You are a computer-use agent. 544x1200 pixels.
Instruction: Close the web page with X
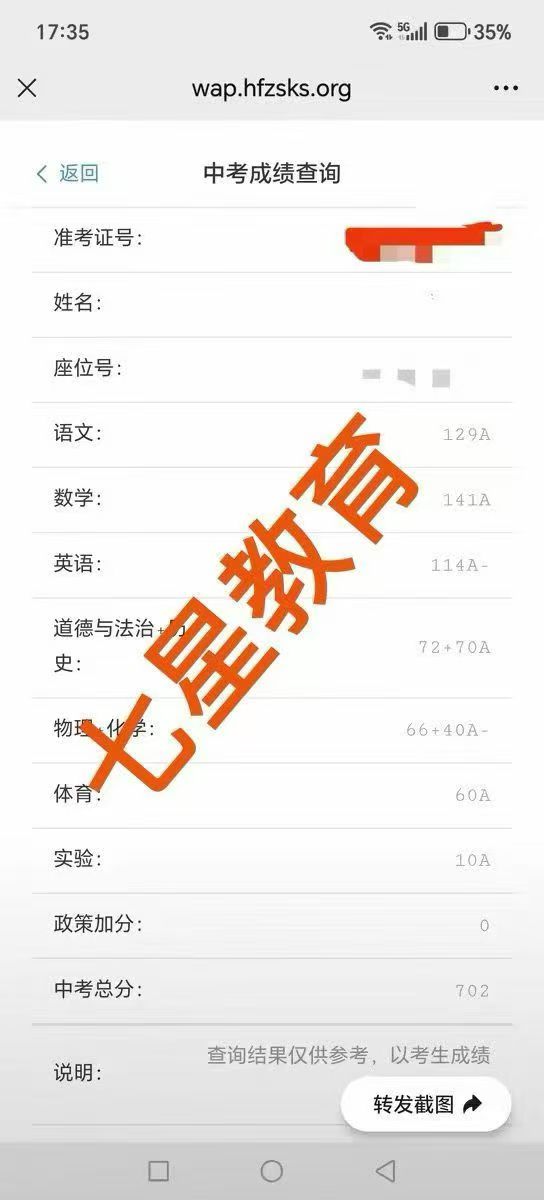27,88
